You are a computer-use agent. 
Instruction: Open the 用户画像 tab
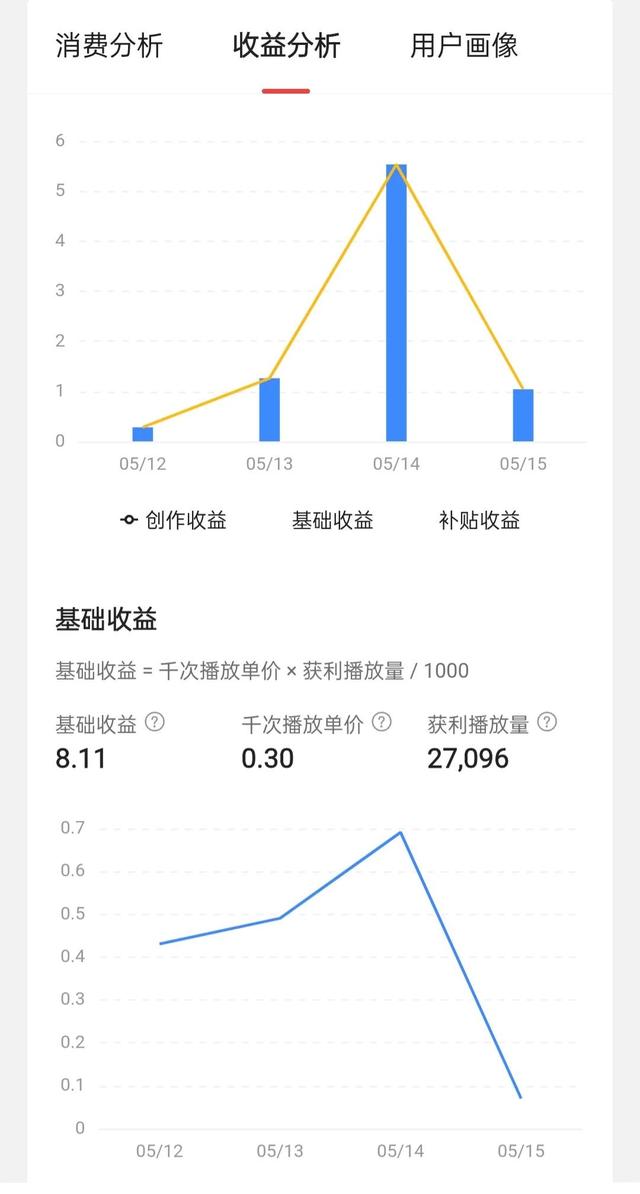[x=464, y=46]
